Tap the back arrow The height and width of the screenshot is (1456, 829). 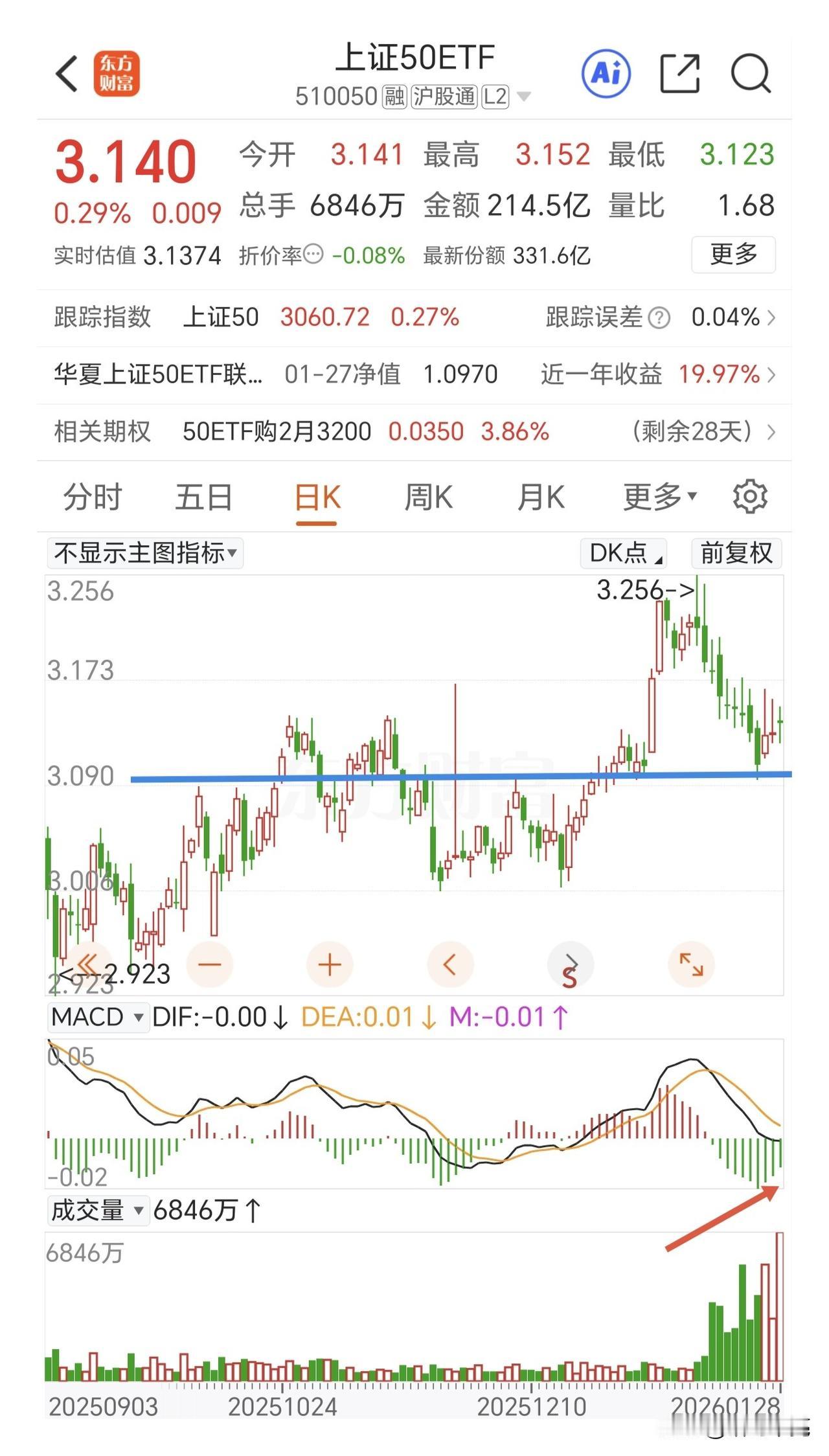click(x=67, y=73)
